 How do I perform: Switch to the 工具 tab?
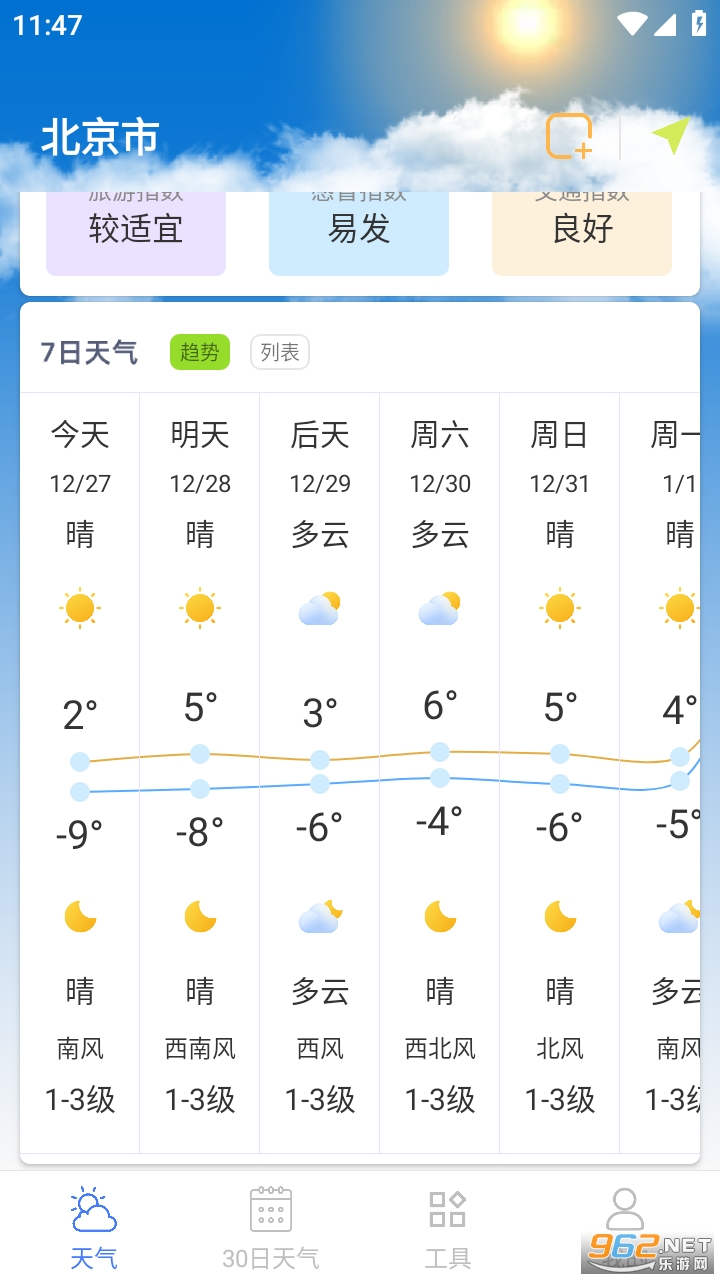point(447,1227)
